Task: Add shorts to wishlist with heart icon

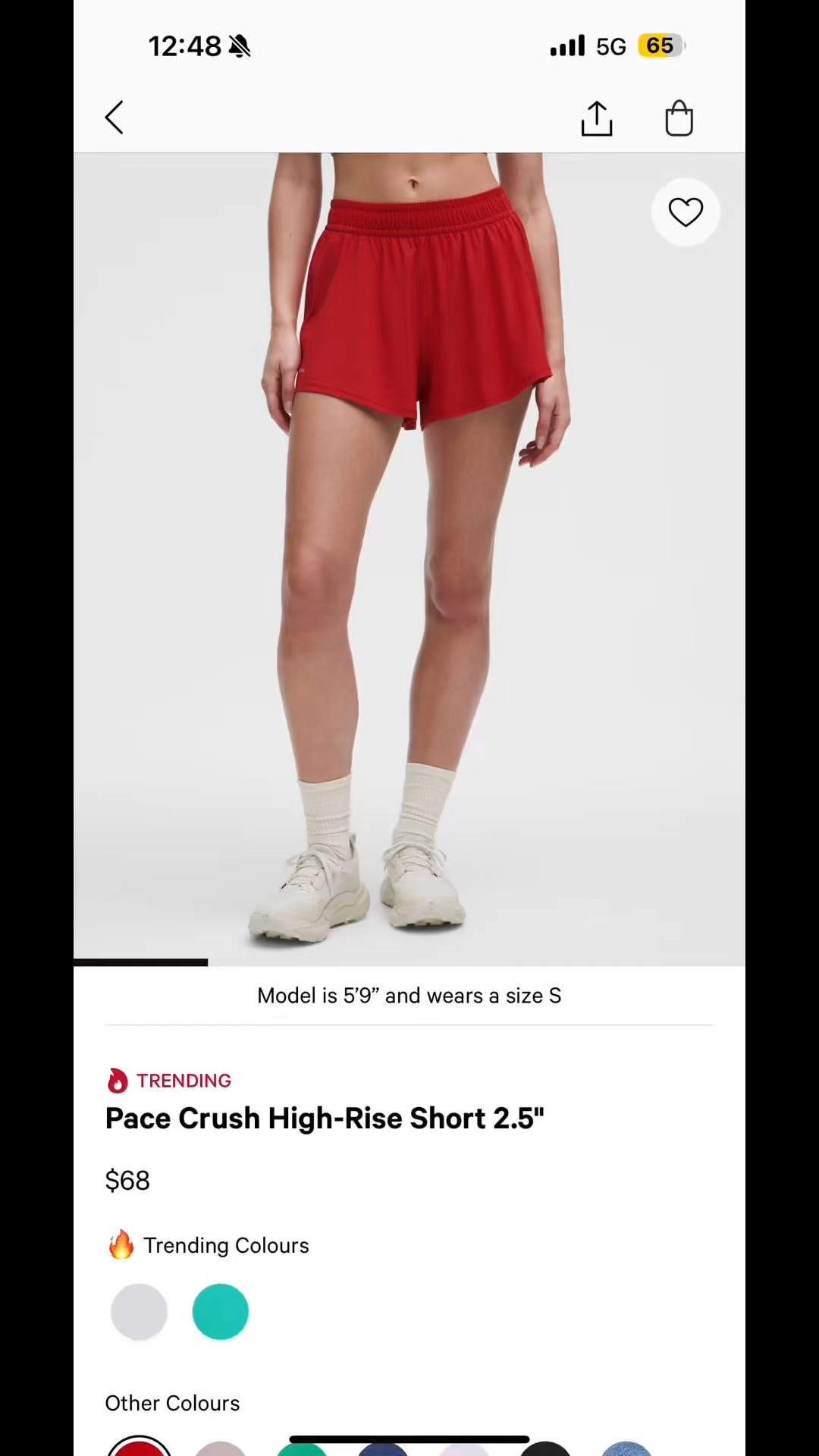Action: click(x=686, y=212)
